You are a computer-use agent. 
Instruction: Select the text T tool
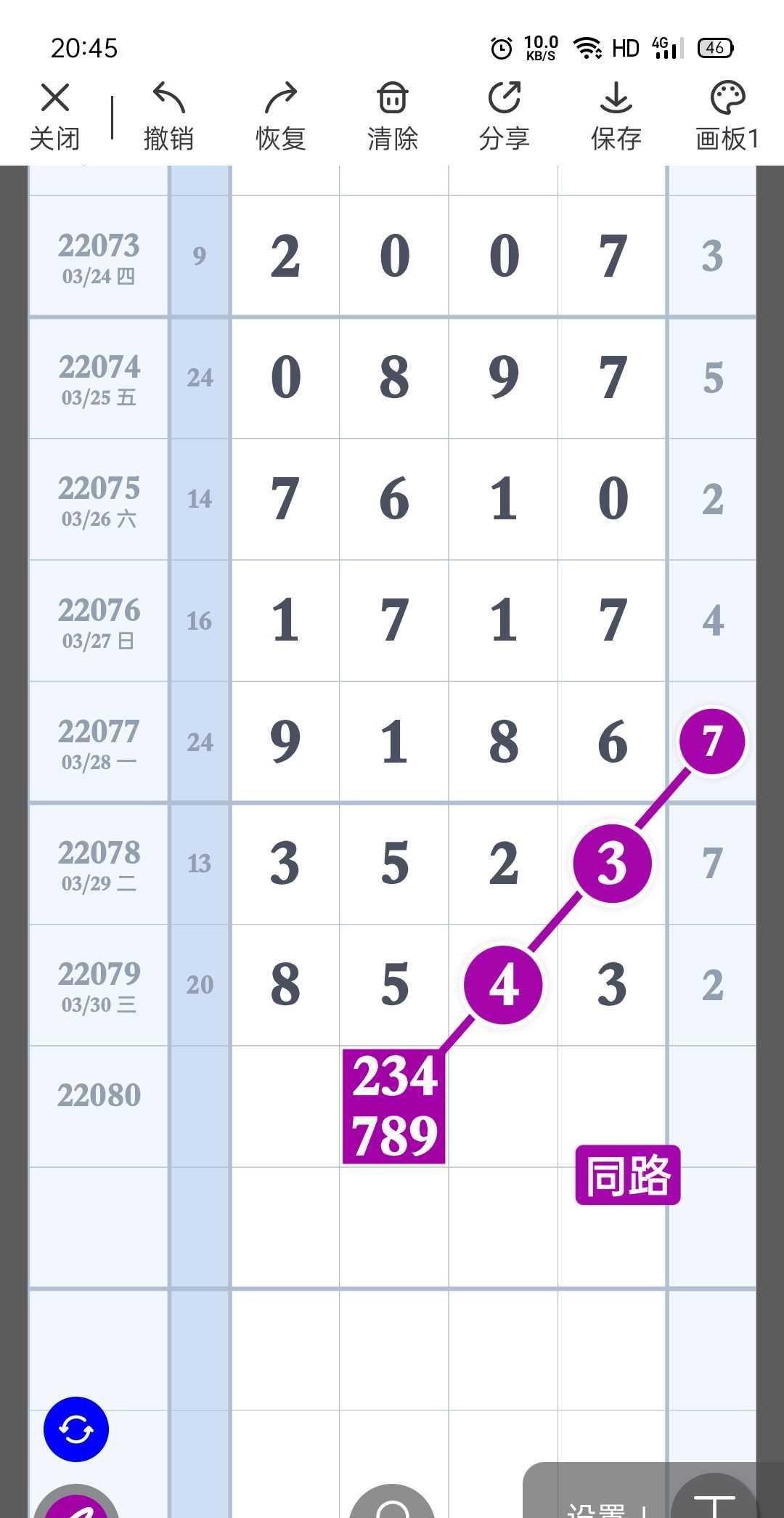[x=714, y=1503]
